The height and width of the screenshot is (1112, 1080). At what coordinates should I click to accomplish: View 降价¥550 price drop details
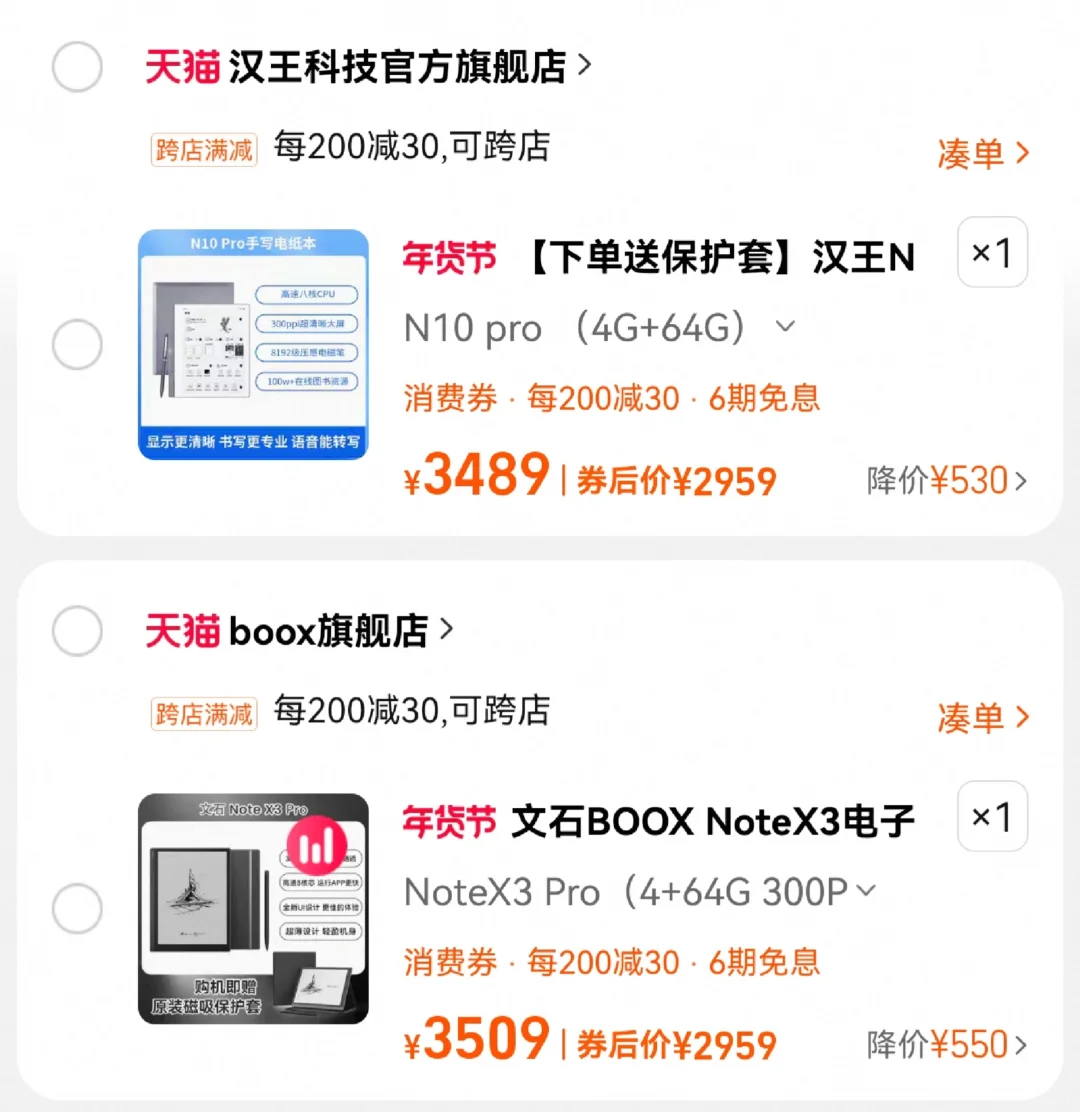tap(946, 1045)
